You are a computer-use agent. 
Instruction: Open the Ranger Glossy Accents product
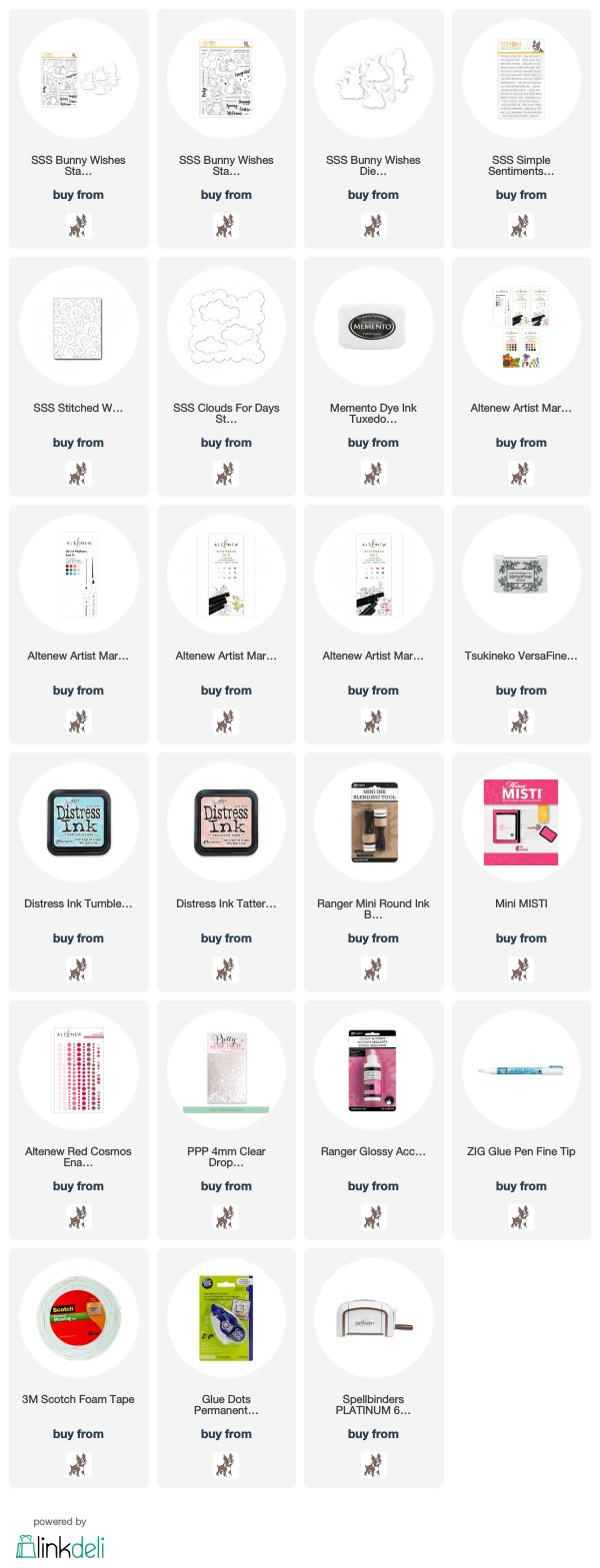coord(373,1071)
